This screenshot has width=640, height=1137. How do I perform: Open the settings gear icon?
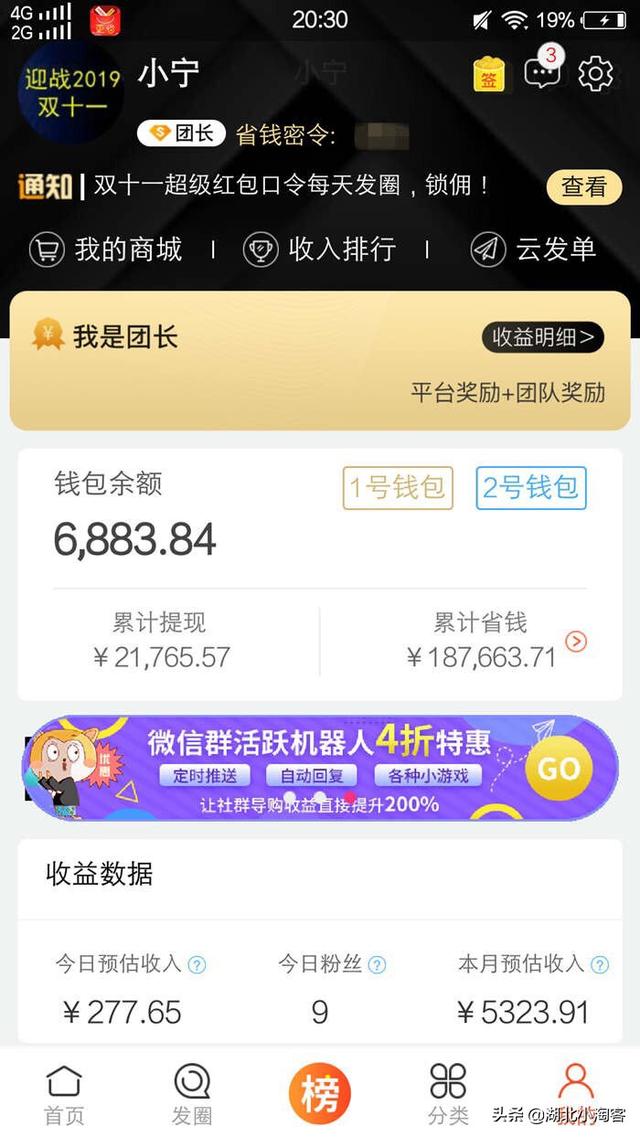[595, 74]
